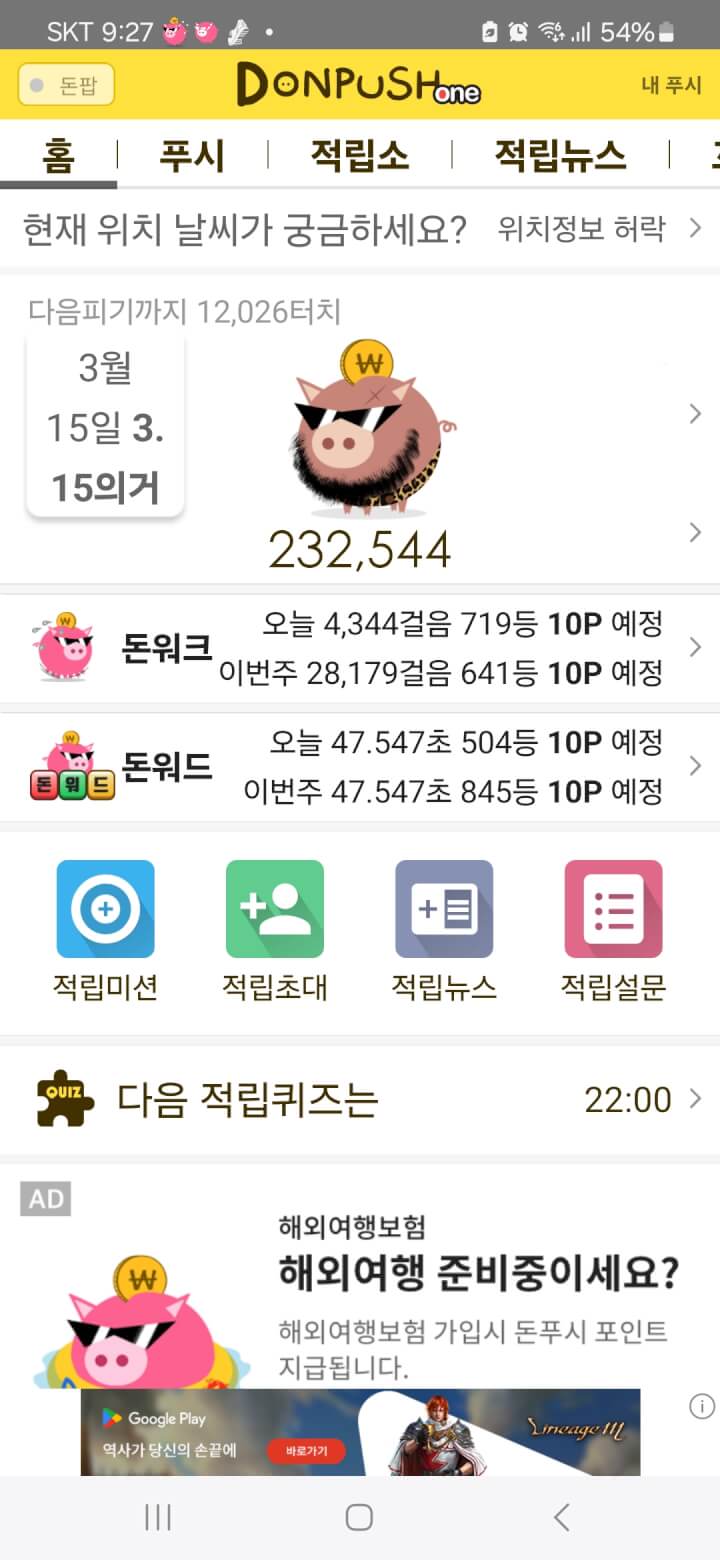Switch to the 적립뉴스 tab
Image resolution: width=720 pixels, height=1560 pixels.
(560, 156)
